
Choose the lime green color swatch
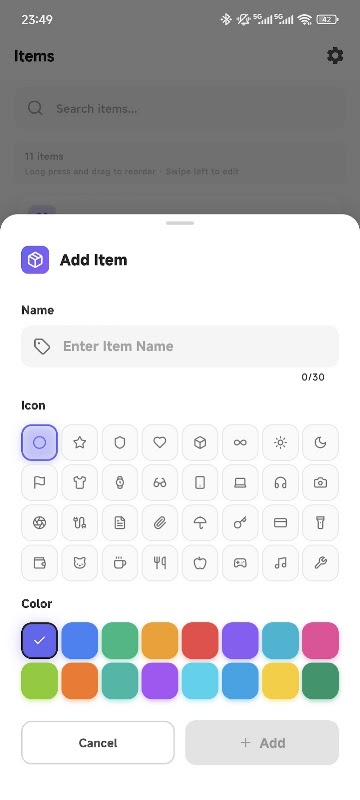tap(39, 681)
